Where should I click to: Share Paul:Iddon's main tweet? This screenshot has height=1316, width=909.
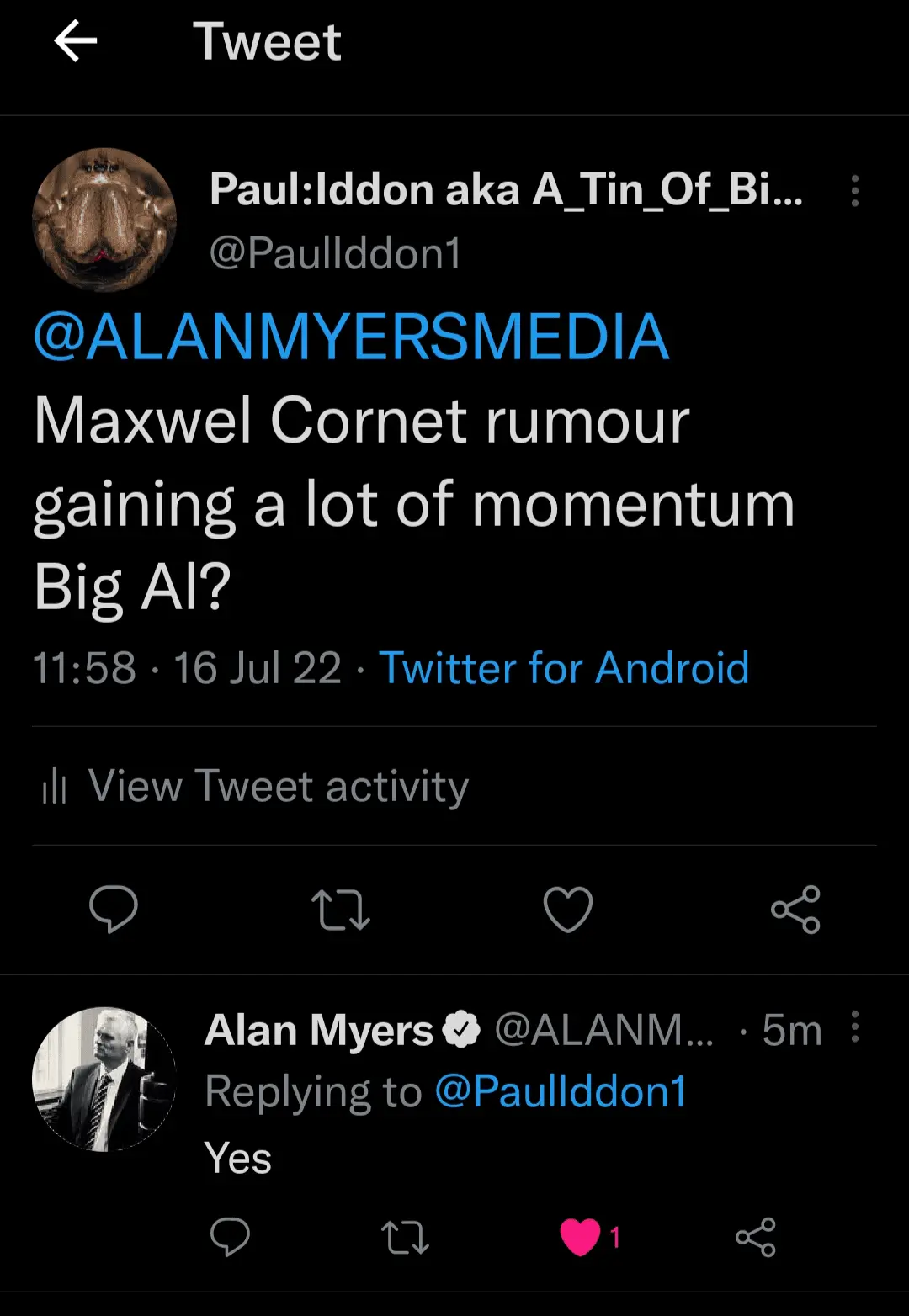(795, 910)
